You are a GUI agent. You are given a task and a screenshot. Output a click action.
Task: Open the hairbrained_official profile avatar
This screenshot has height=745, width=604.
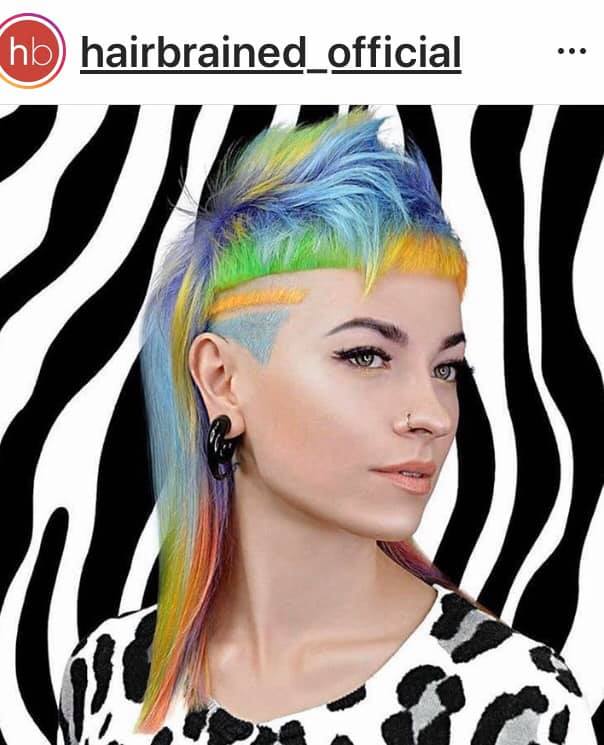coord(33,50)
